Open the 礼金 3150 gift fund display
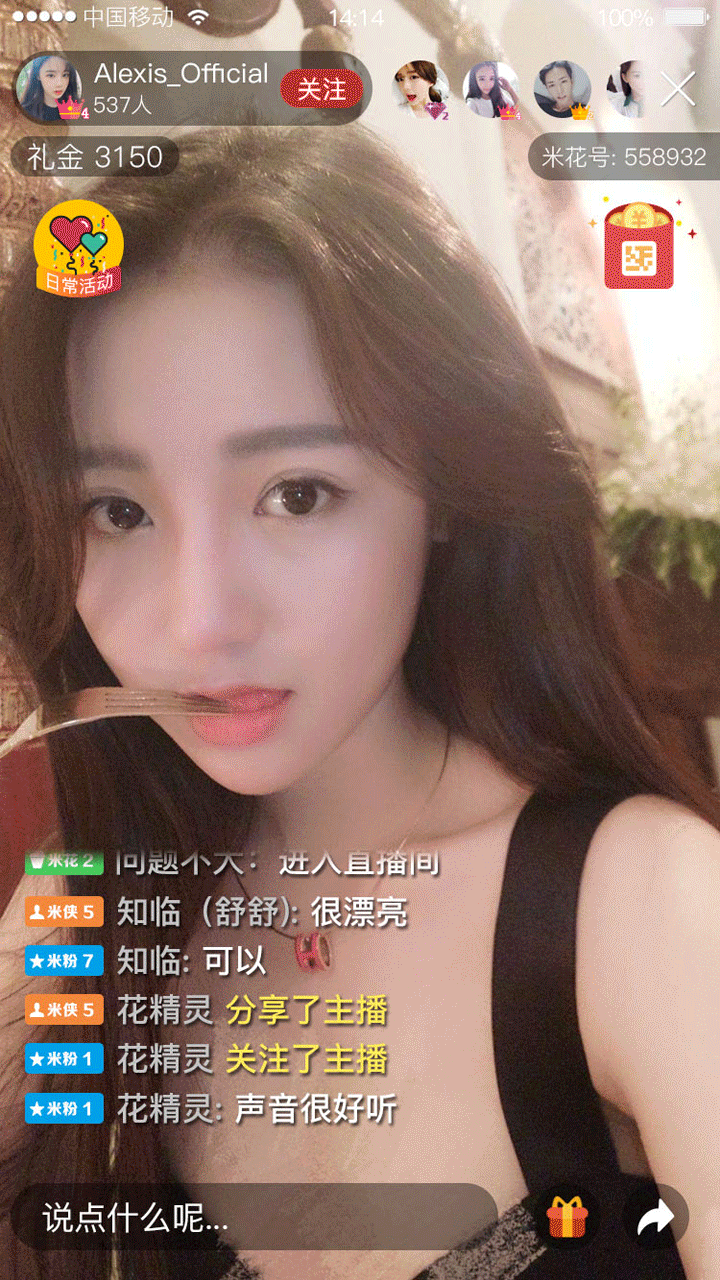Image resolution: width=720 pixels, height=1280 pixels. coord(93,157)
